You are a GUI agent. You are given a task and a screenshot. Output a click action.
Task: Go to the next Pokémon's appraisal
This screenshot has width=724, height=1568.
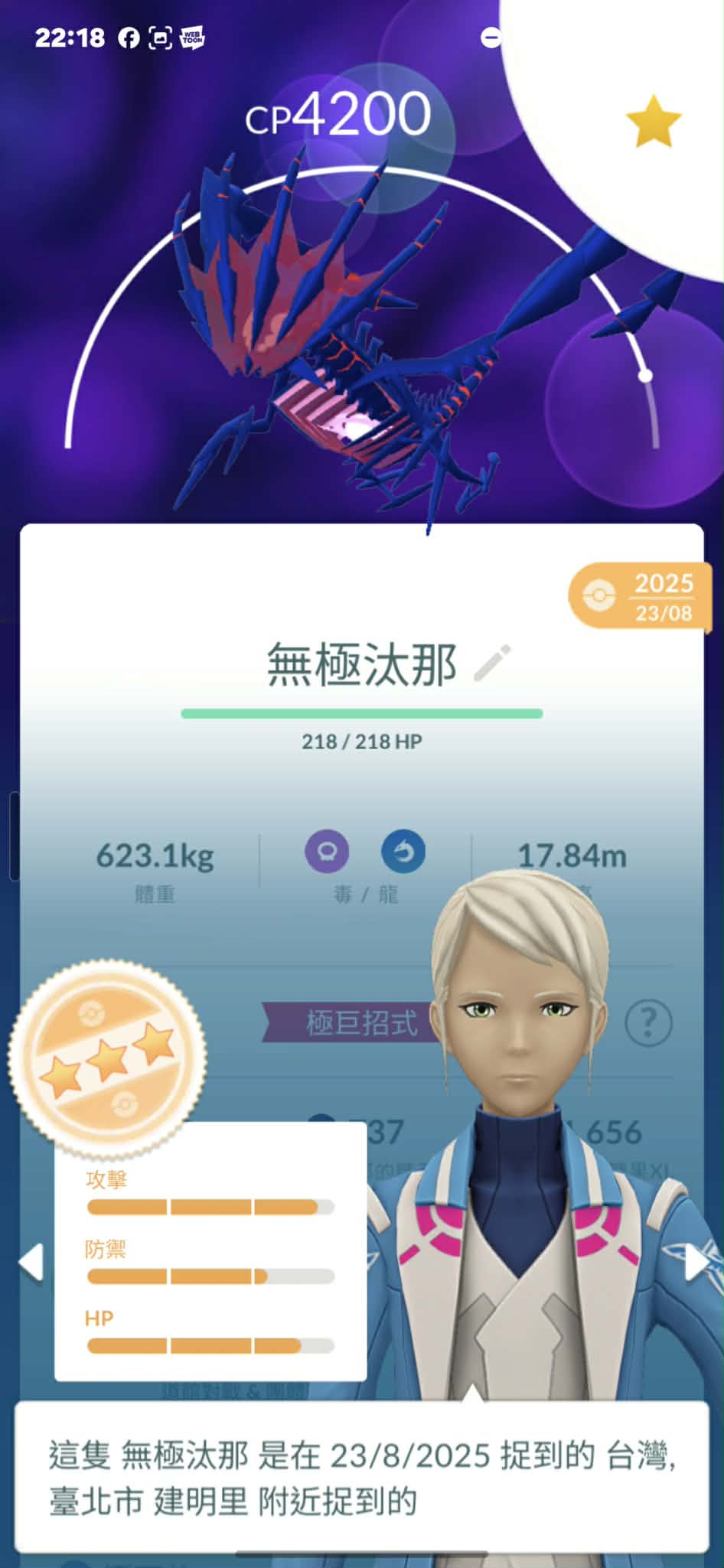tap(696, 1262)
